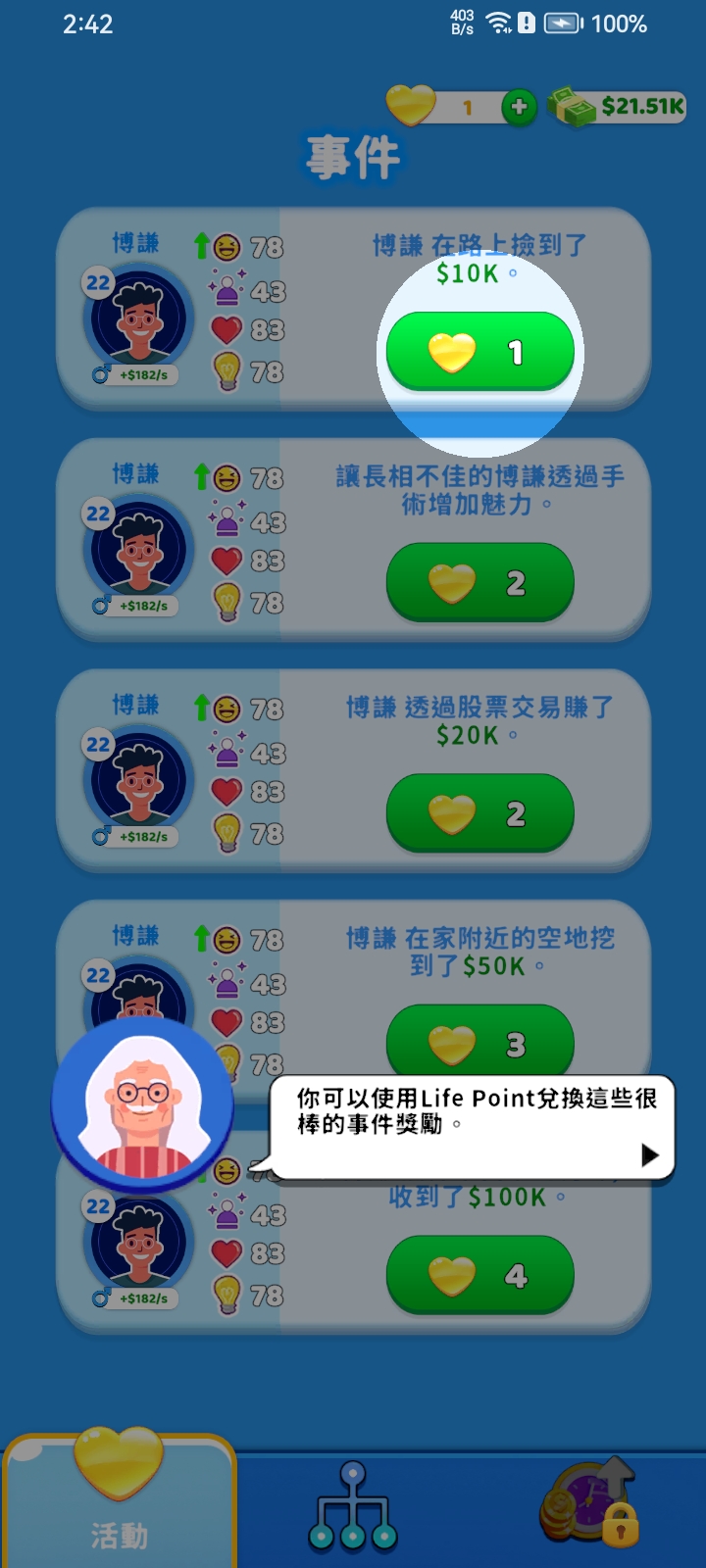Redeem the surgery charm event for 2 hearts
The width and height of the screenshot is (706, 1568).
click(479, 583)
